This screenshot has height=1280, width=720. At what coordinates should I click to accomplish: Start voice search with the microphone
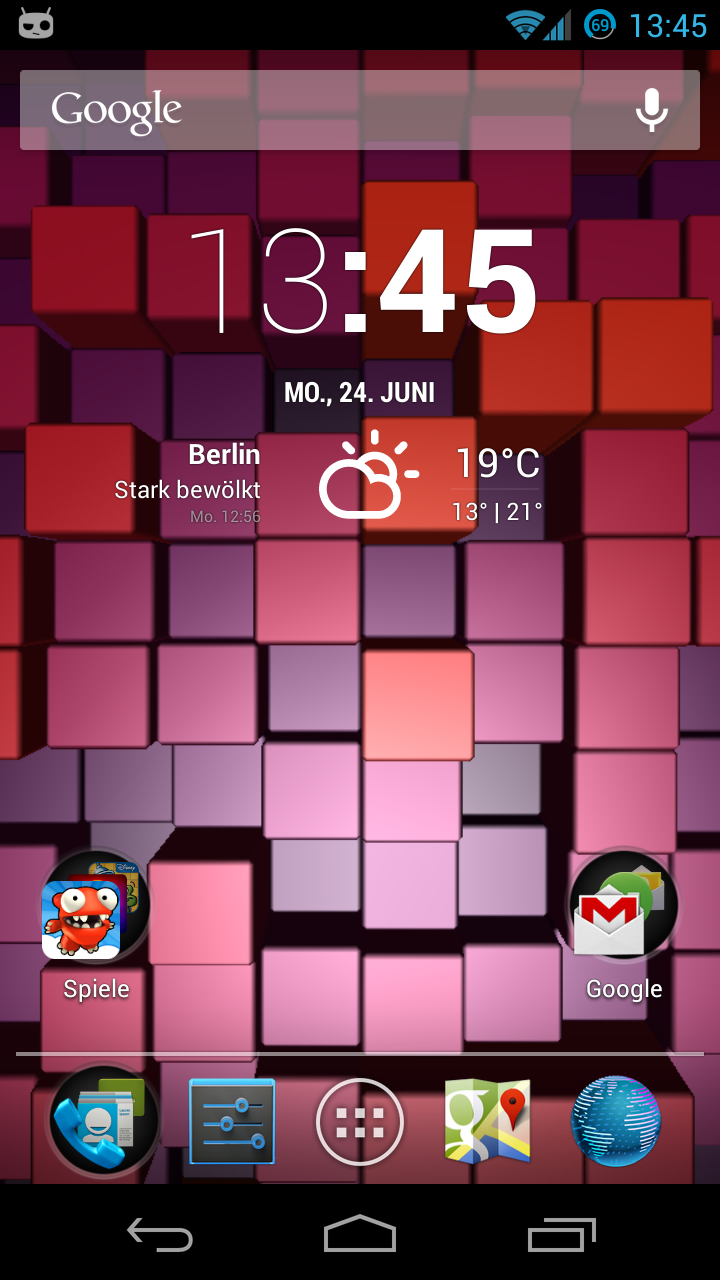652,110
